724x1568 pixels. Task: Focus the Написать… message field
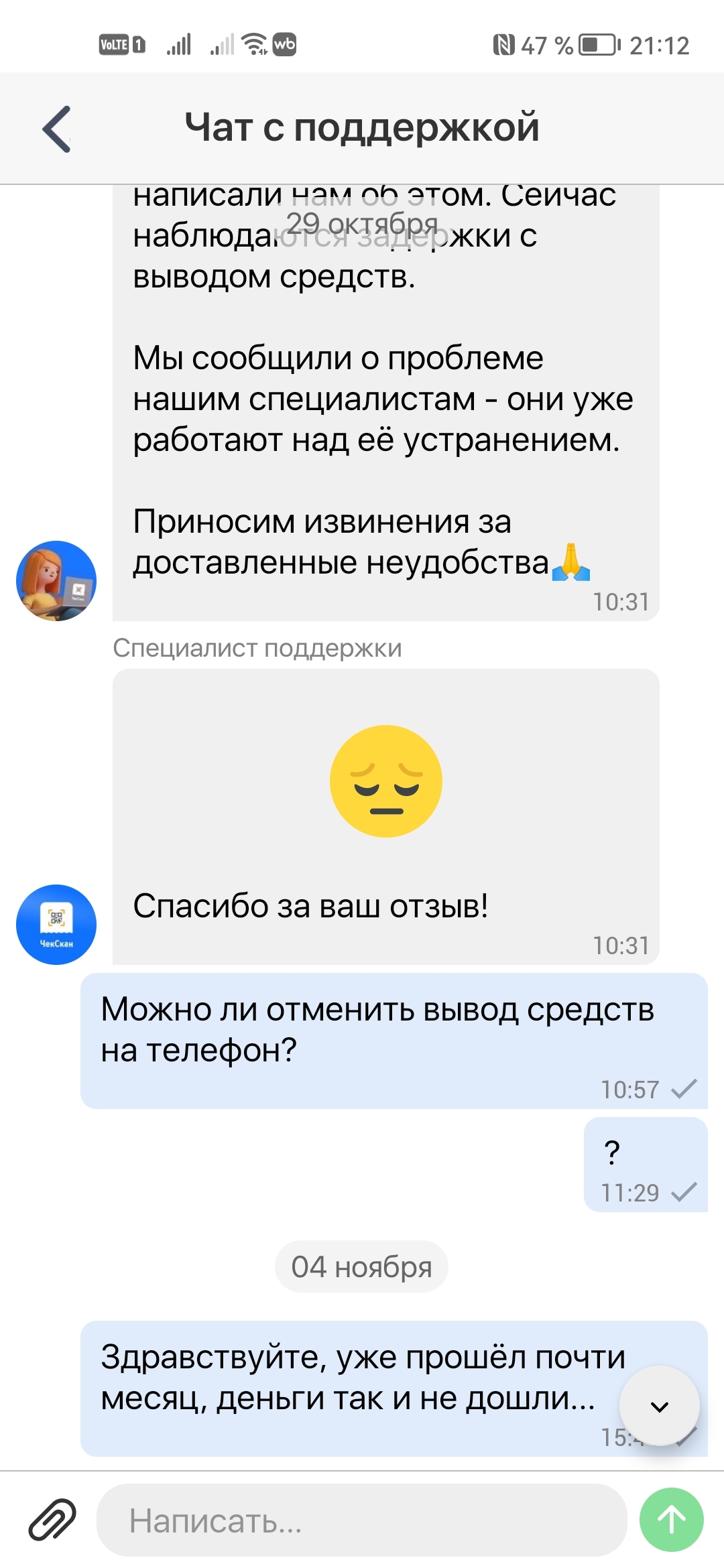point(362,1520)
